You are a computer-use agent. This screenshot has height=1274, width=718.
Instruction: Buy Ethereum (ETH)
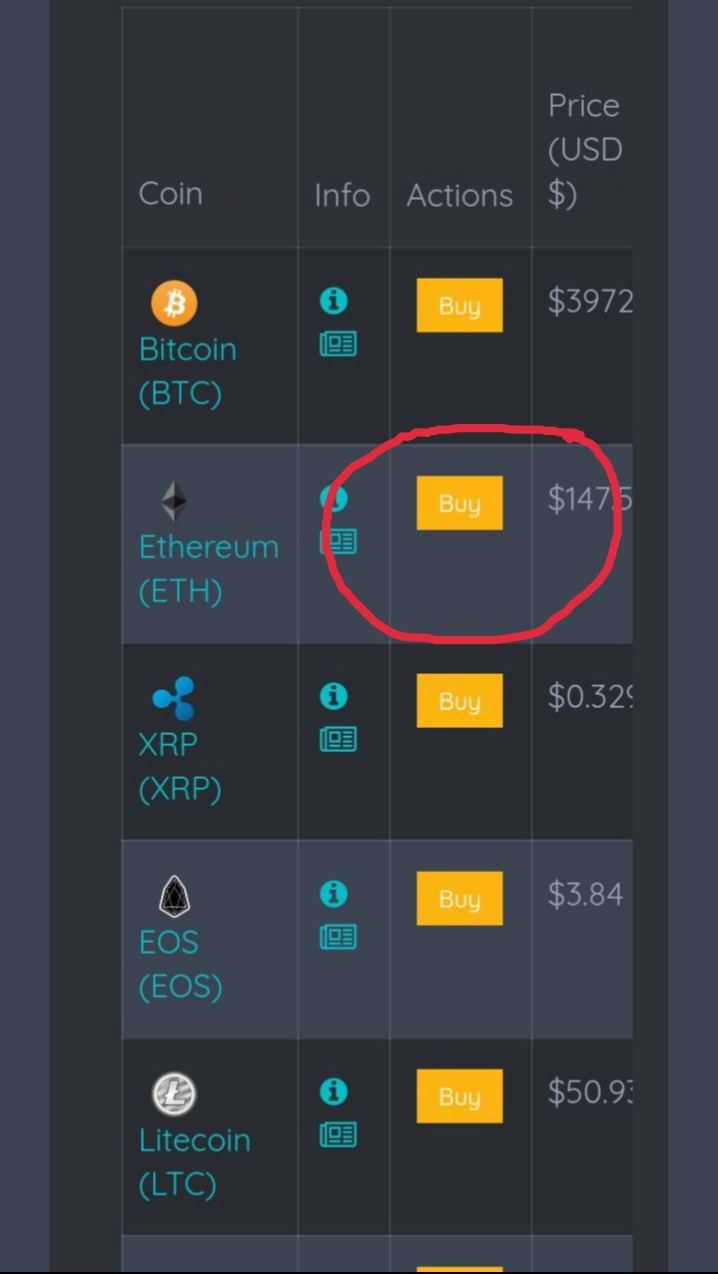(459, 503)
